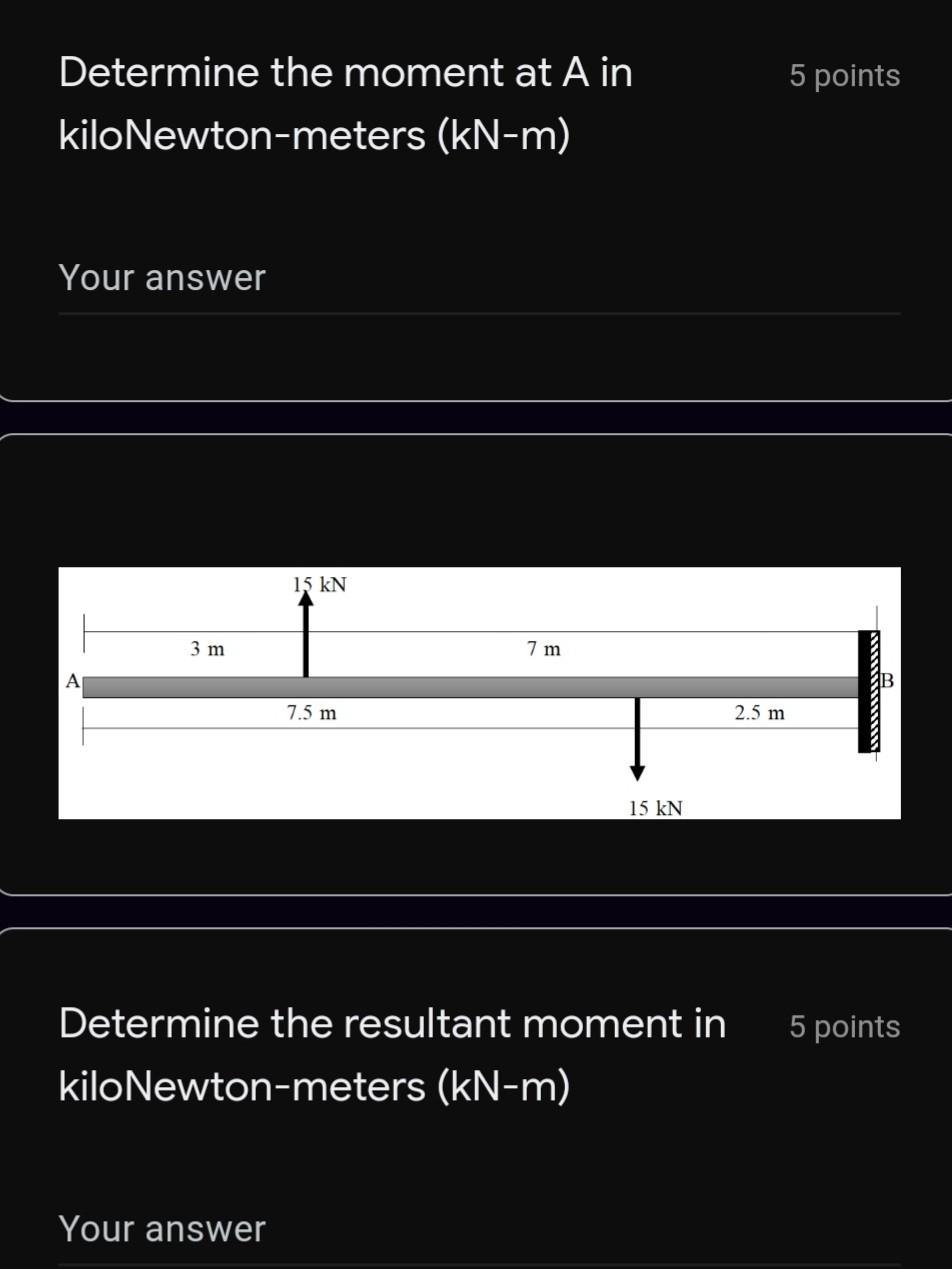952x1269 pixels.
Task: Click the second '5 points' label
Action: pos(844,1026)
